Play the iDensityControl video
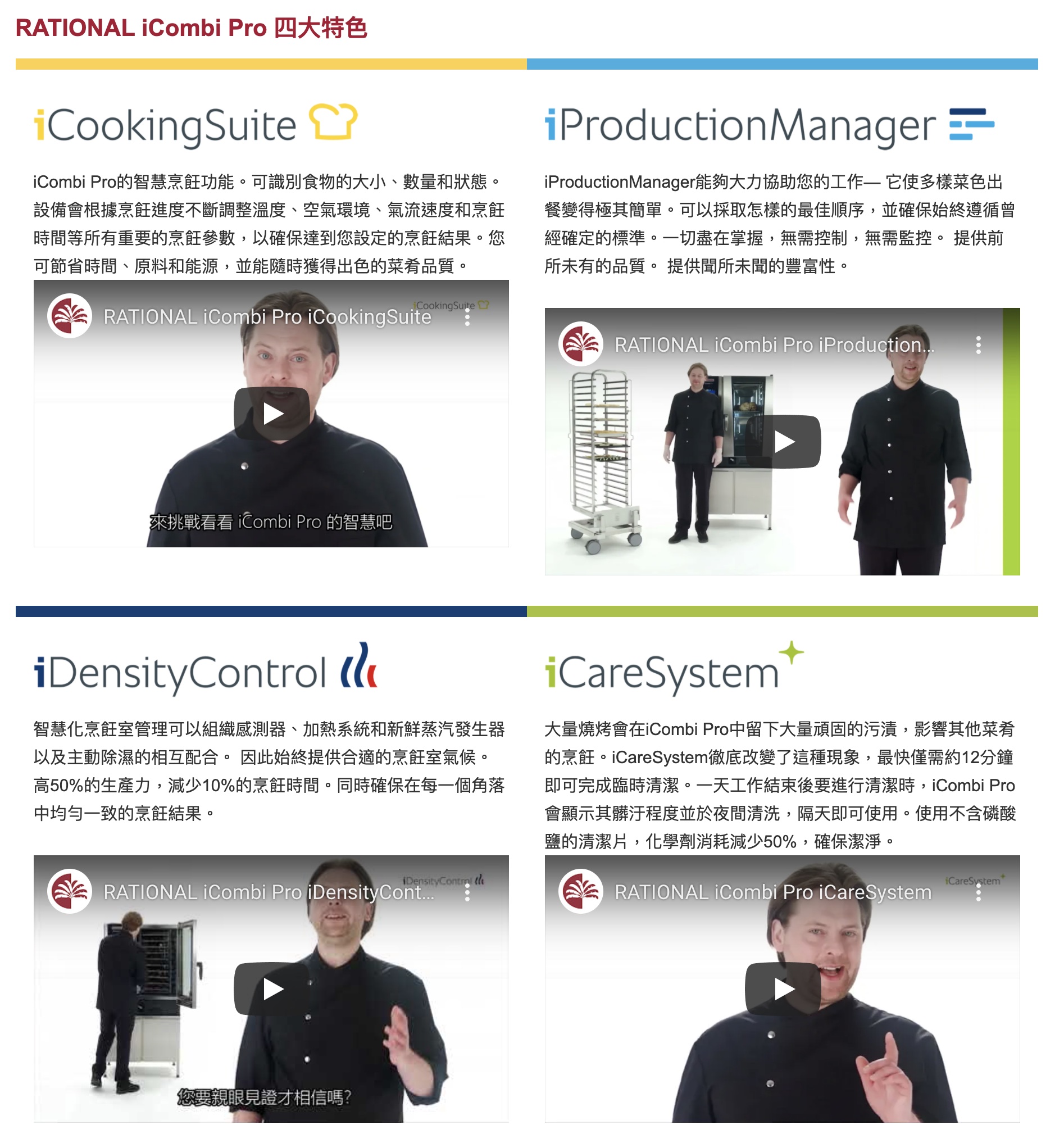 [271, 988]
